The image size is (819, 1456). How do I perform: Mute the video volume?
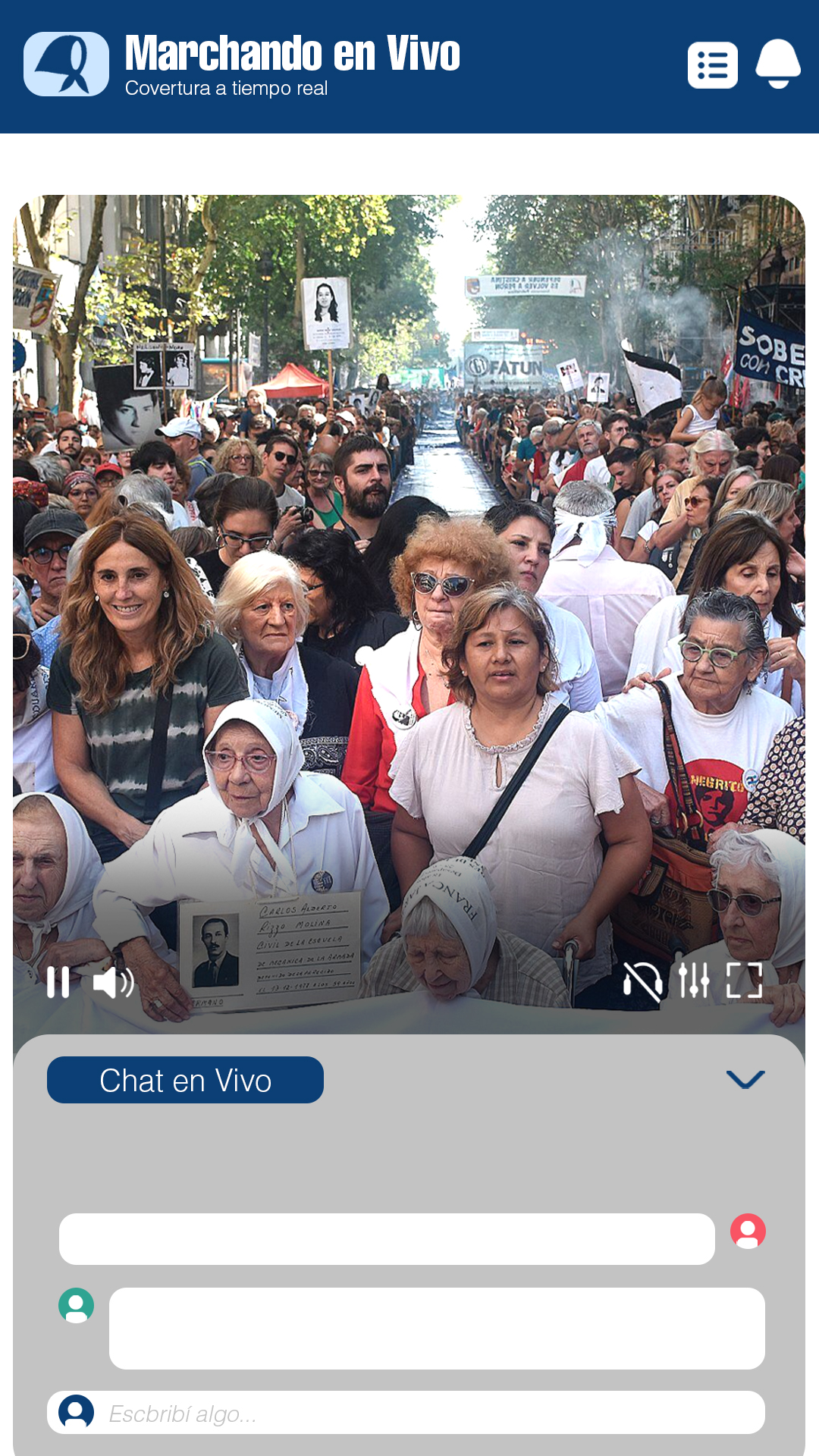[x=114, y=982]
